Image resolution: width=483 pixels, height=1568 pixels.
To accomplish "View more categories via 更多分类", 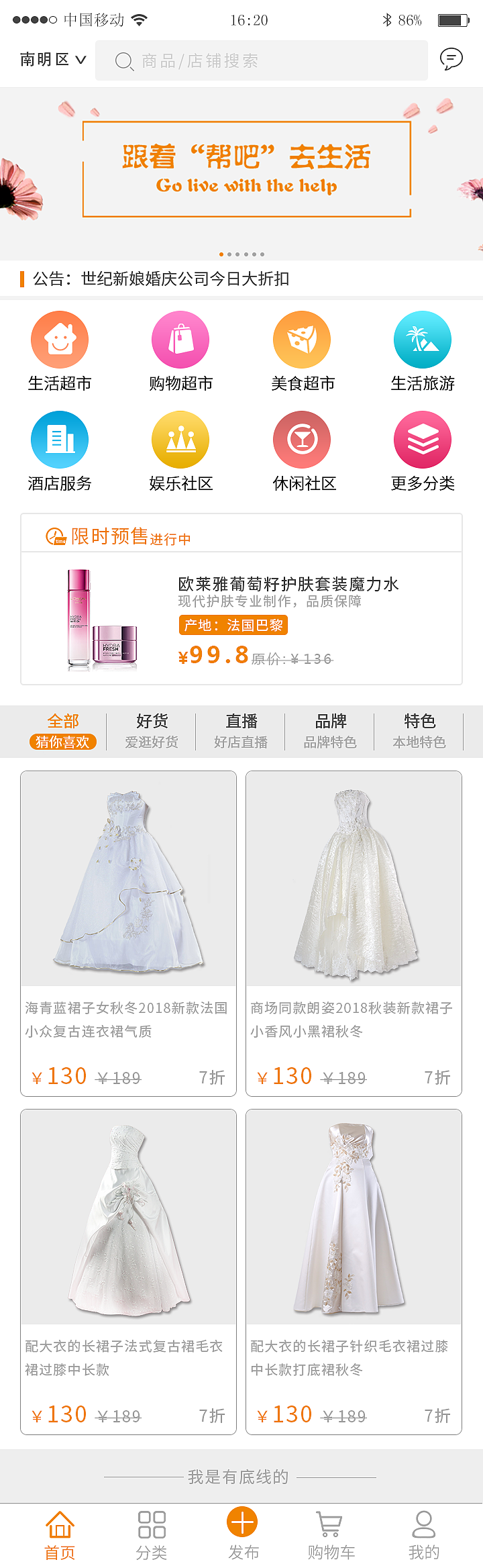I will (423, 452).
